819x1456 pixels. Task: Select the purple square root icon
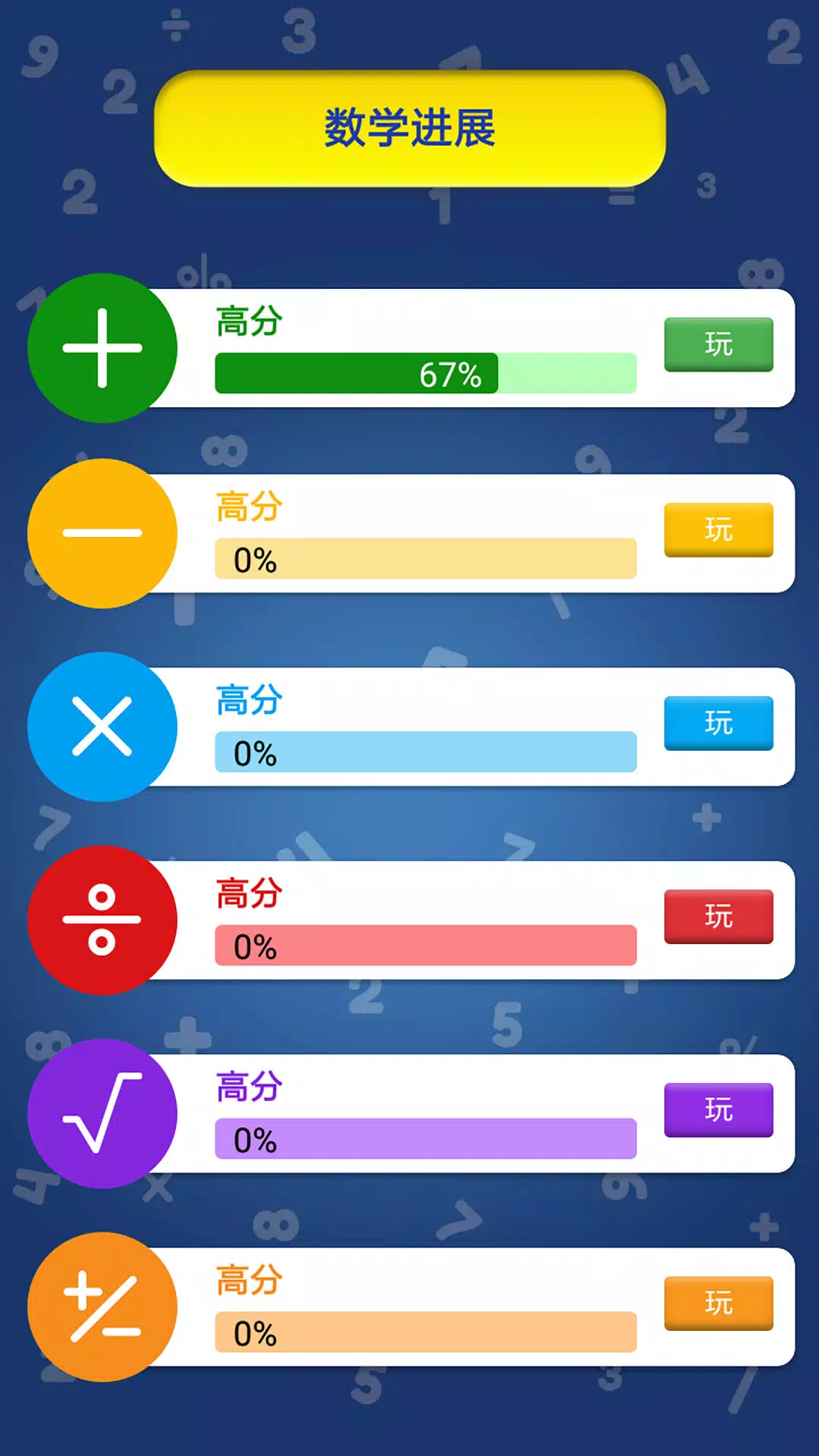point(102,1112)
